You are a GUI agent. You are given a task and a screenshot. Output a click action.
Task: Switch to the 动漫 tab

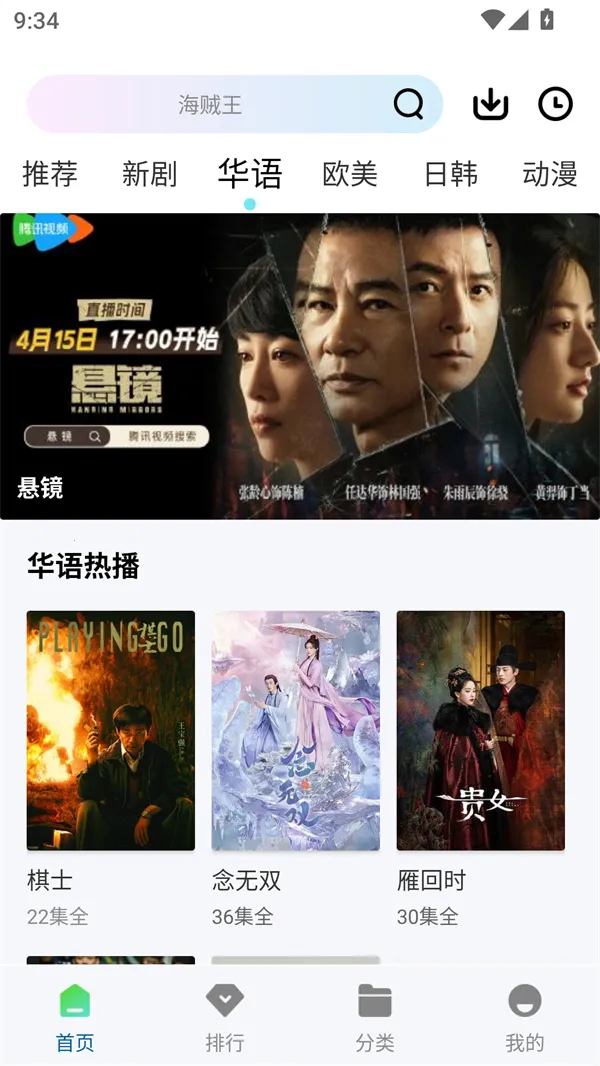550,174
